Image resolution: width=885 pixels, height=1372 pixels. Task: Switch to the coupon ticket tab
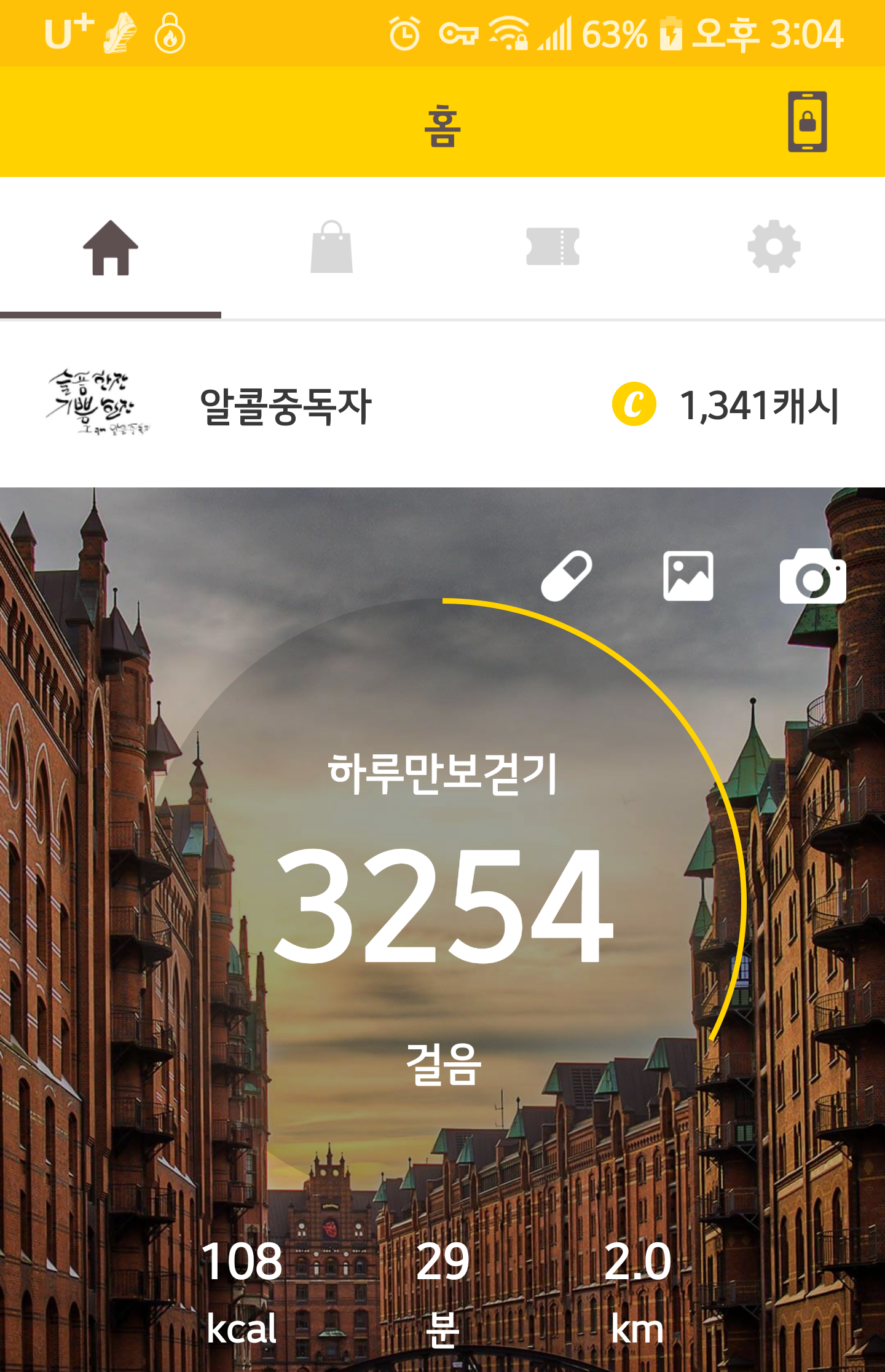click(x=553, y=247)
